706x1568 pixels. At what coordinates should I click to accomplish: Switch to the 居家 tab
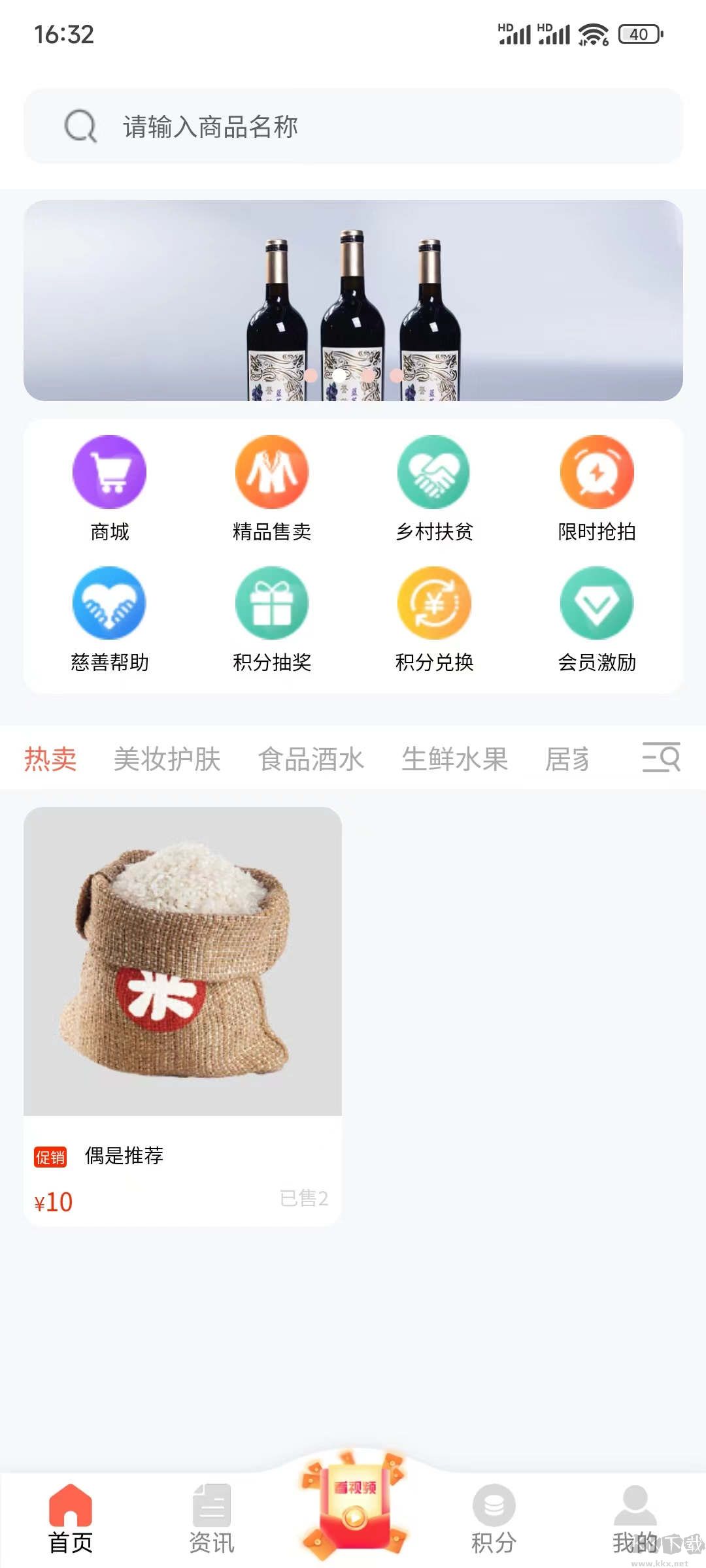[571, 758]
